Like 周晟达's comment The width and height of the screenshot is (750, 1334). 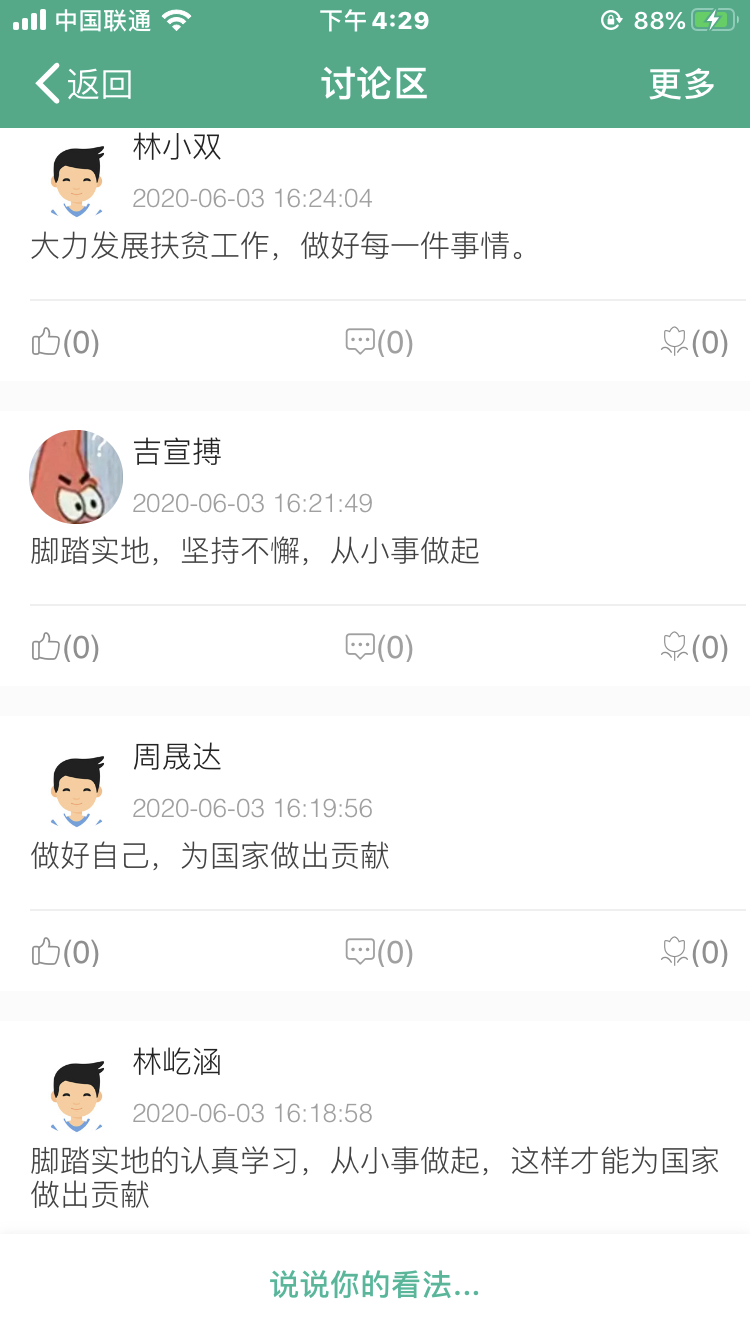pyautogui.click(x=65, y=952)
